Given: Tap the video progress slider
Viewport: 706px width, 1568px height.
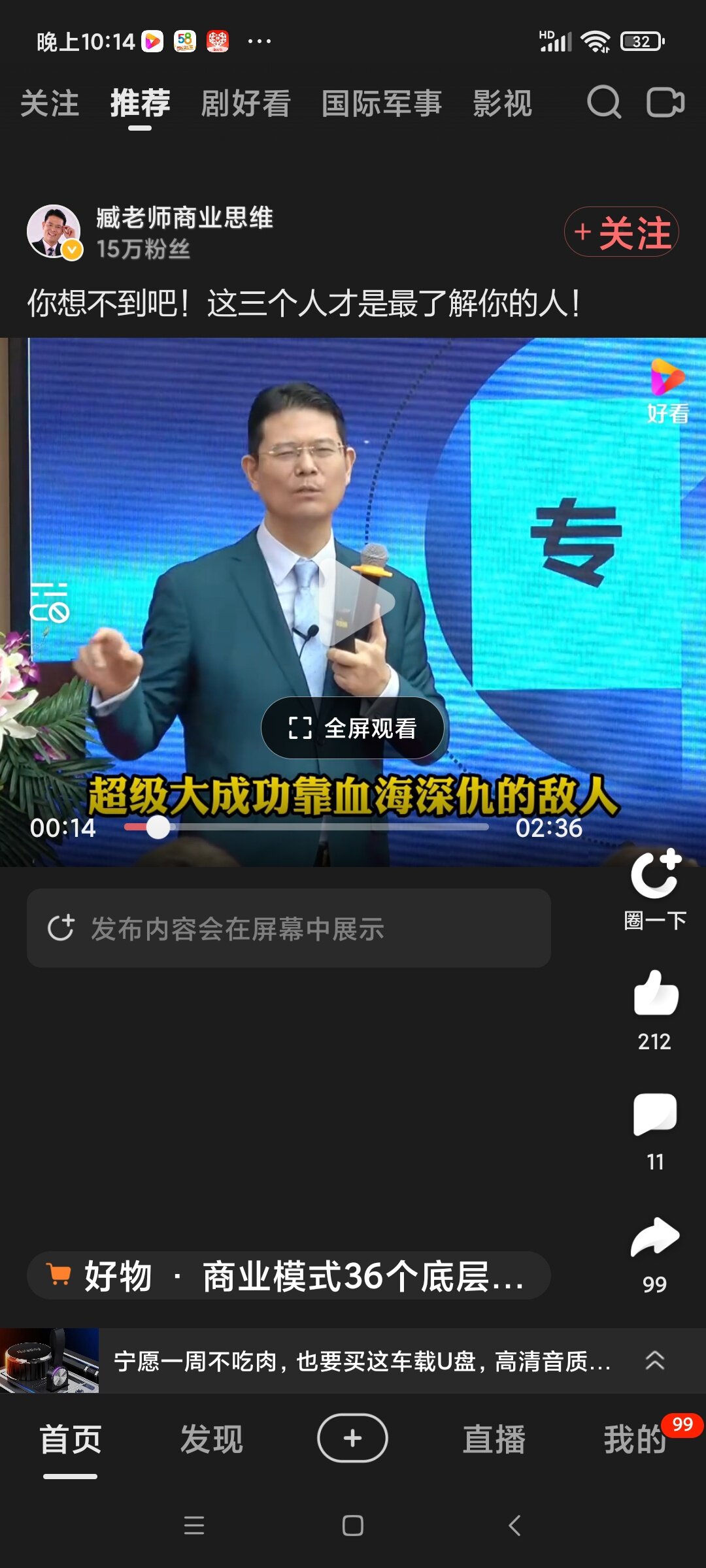Looking at the screenshot, I should click(306, 827).
